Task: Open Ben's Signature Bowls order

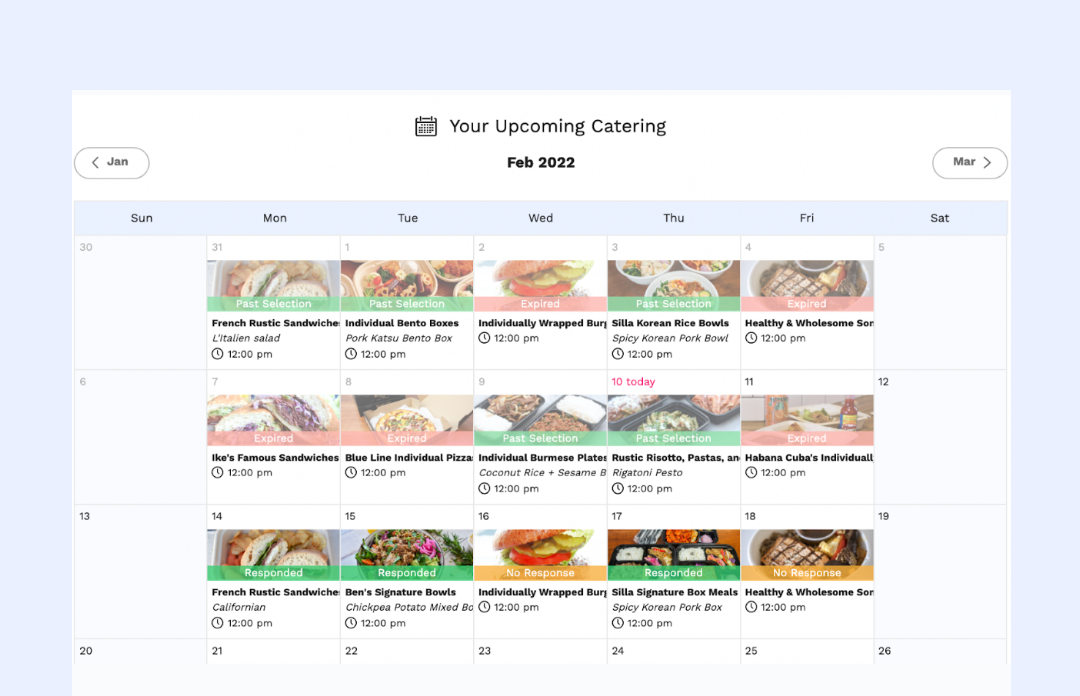Action: 407,592
